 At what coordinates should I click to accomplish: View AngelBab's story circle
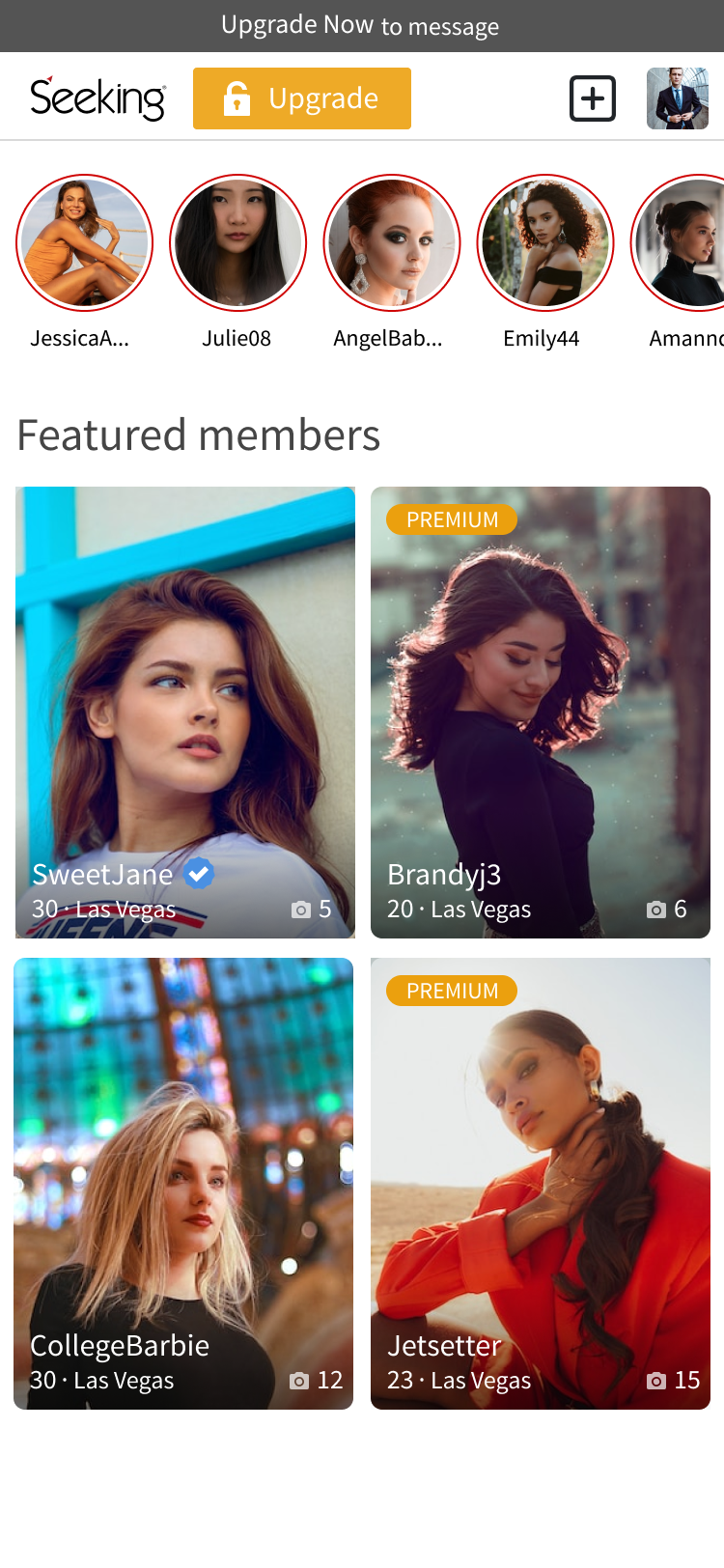[x=392, y=243]
